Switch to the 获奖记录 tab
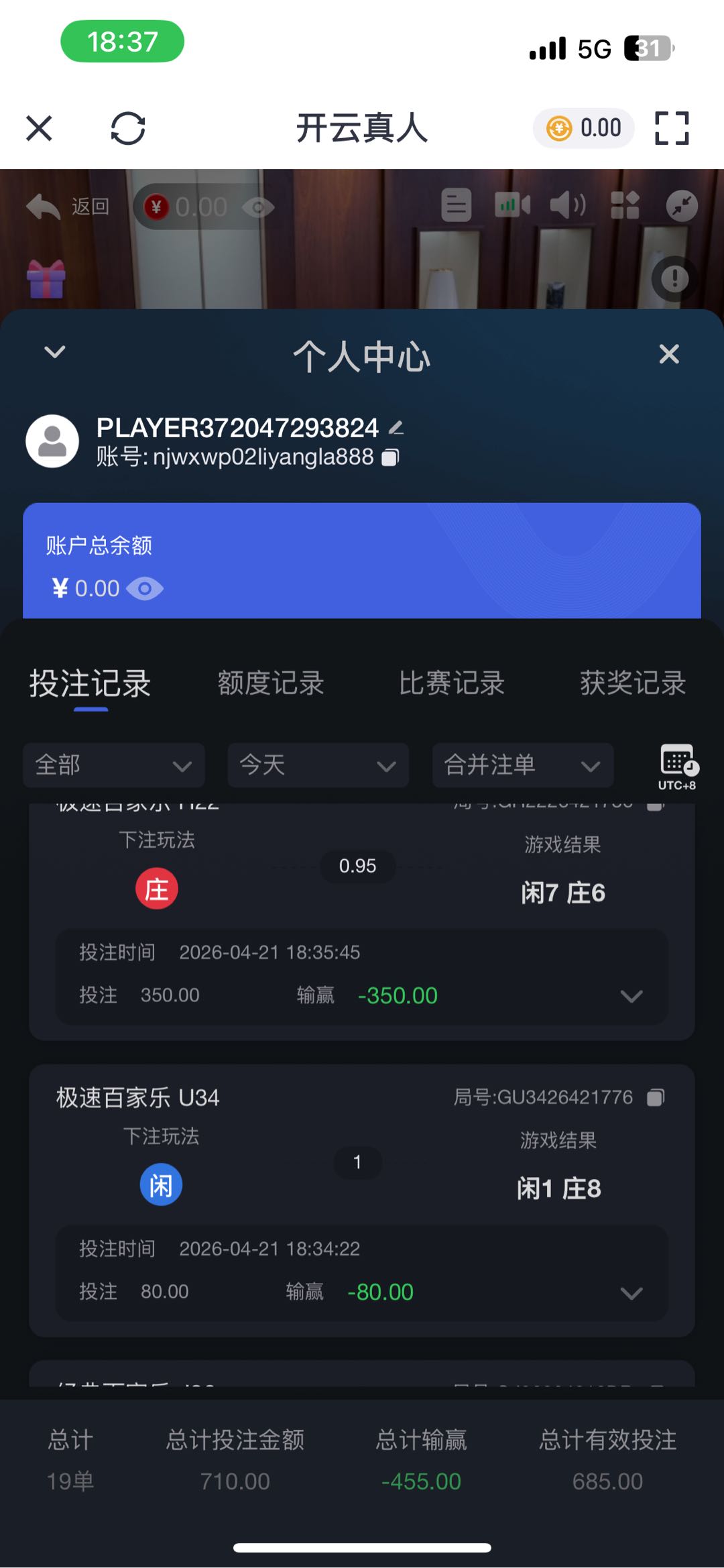 [633, 683]
